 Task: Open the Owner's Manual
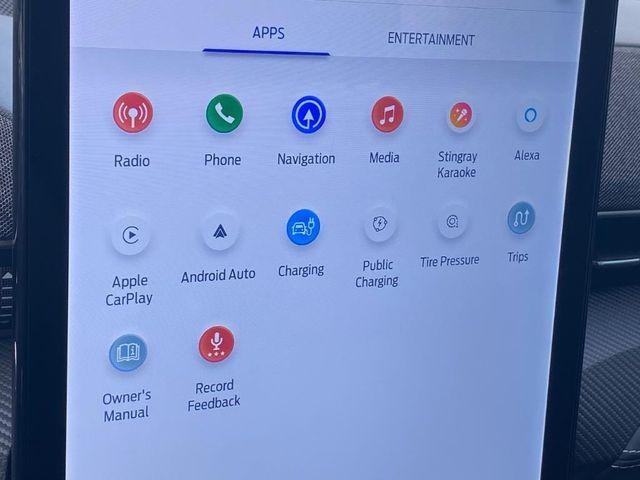[x=128, y=352]
